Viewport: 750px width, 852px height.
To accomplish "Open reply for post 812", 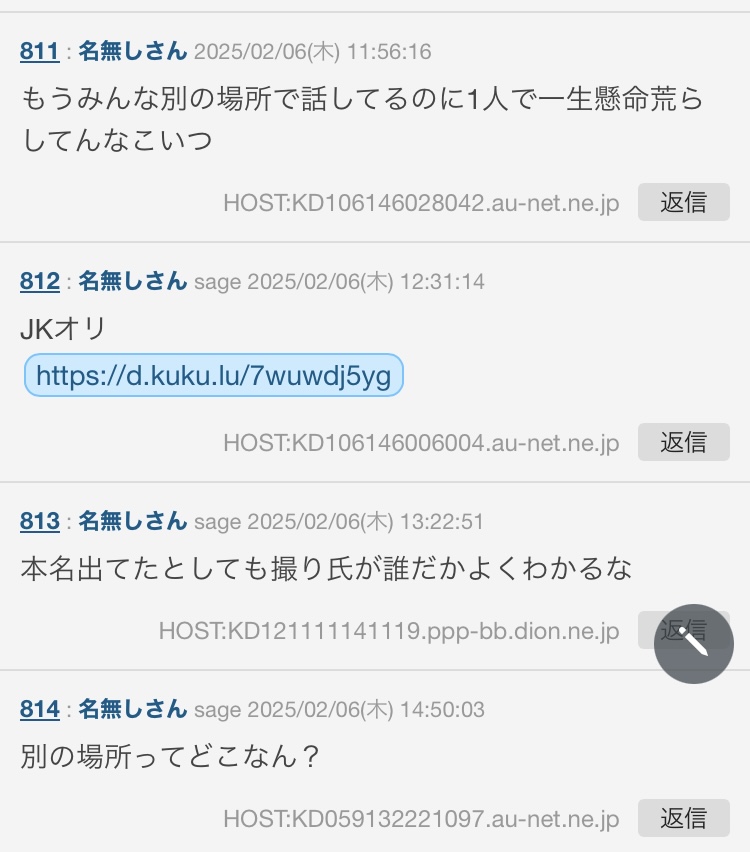I will click(x=684, y=442).
